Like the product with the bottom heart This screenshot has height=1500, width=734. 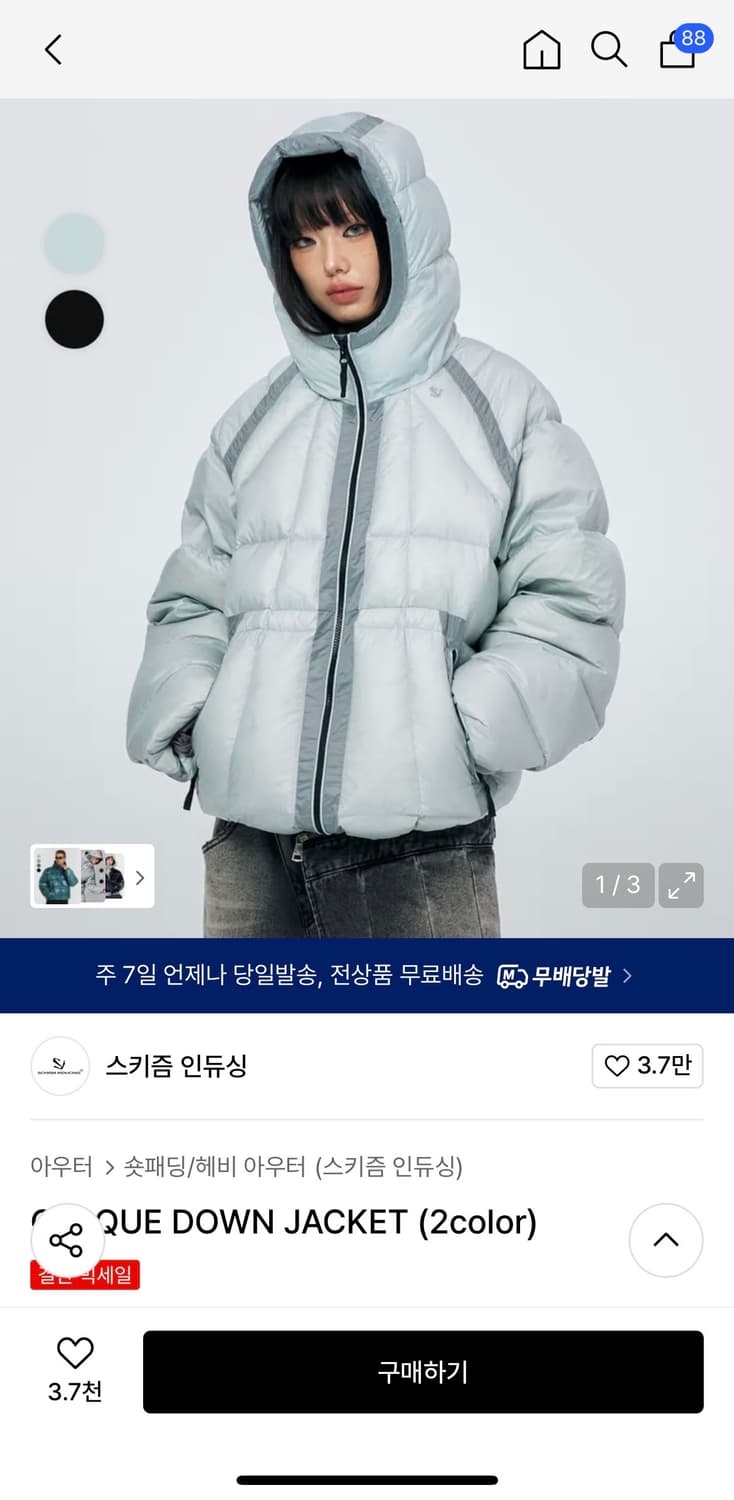(x=73, y=1355)
